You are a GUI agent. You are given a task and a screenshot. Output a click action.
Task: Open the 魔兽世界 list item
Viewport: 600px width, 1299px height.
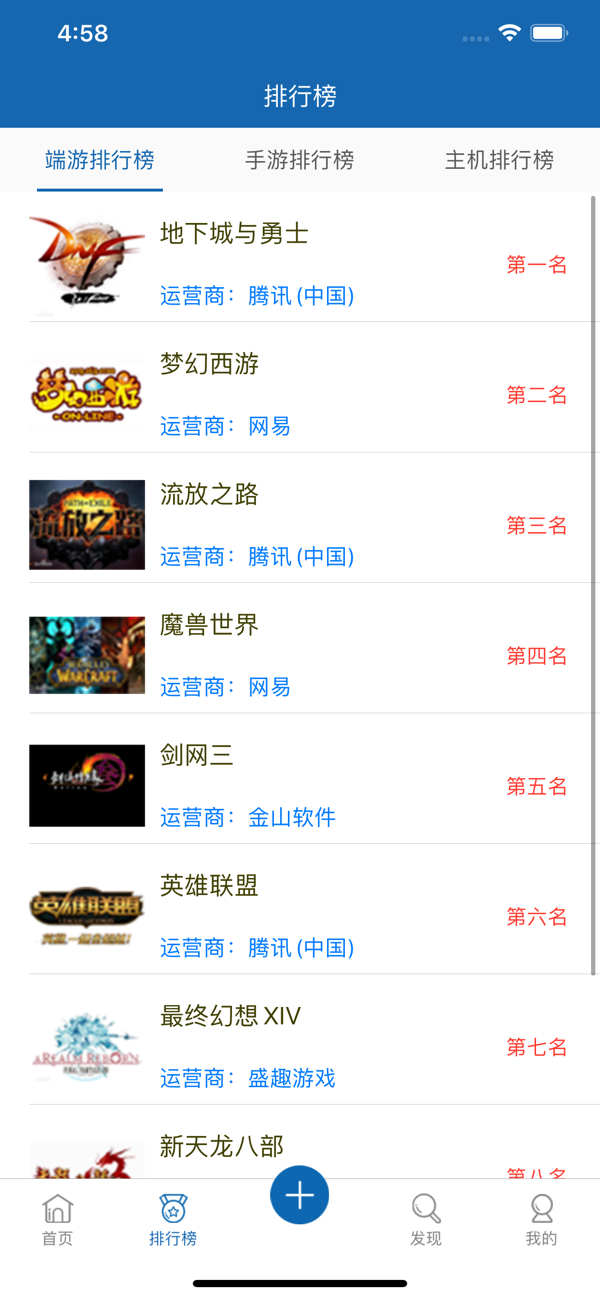(300, 655)
